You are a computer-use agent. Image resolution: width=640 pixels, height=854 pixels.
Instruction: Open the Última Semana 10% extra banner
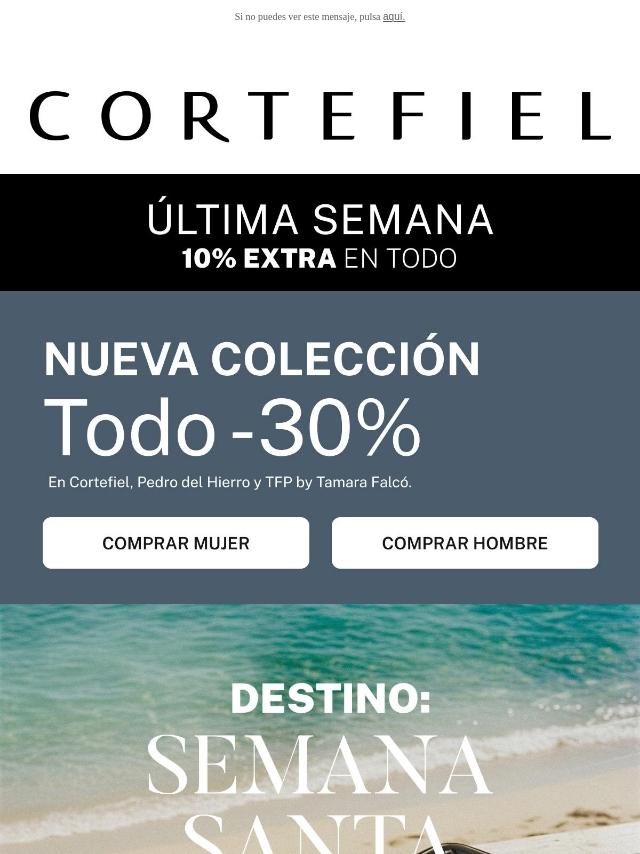[320, 233]
